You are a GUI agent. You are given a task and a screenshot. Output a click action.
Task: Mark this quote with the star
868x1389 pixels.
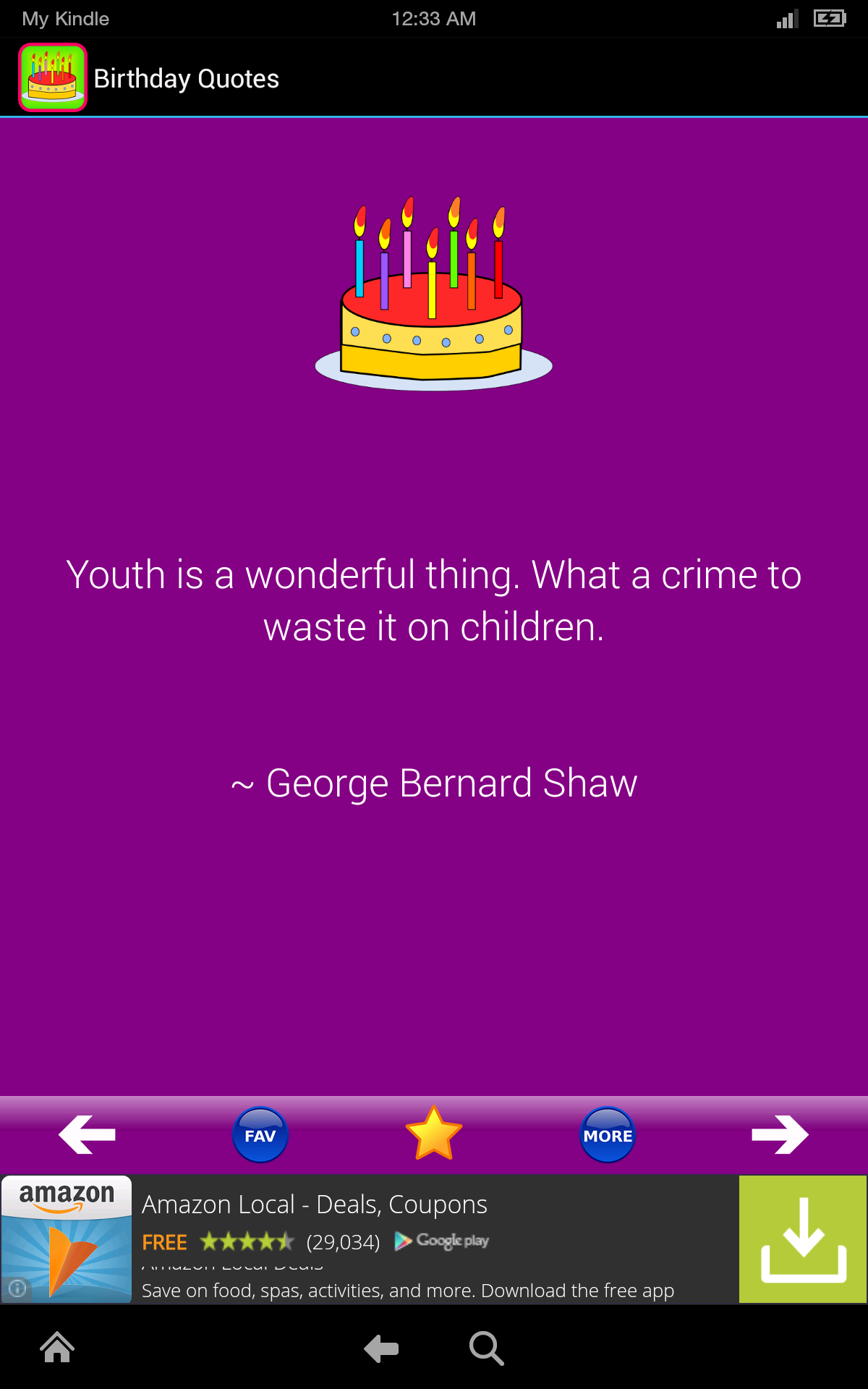[x=433, y=1134]
